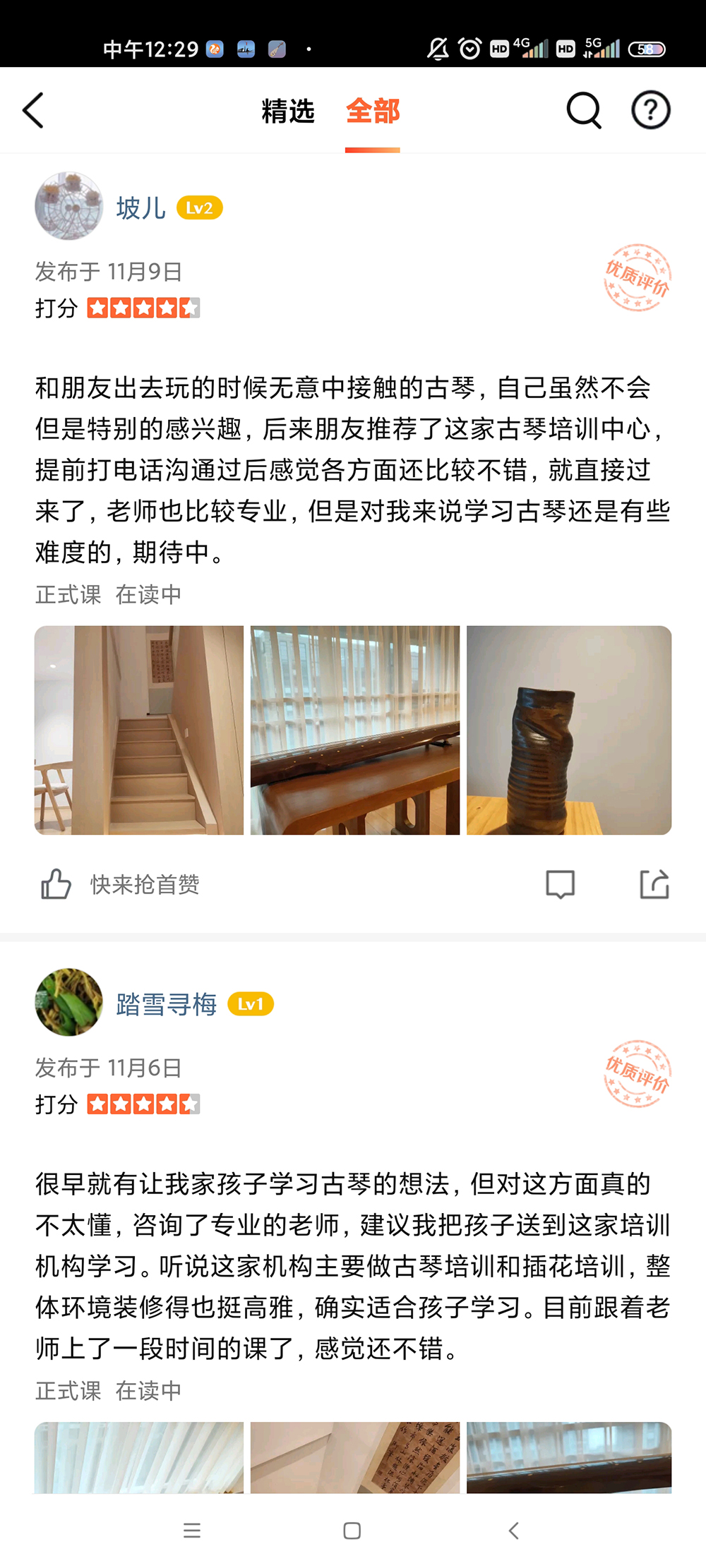This screenshot has height=1568, width=706.
Task: Open 踏雪寻梅's profile avatar
Action: click(68, 1006)
